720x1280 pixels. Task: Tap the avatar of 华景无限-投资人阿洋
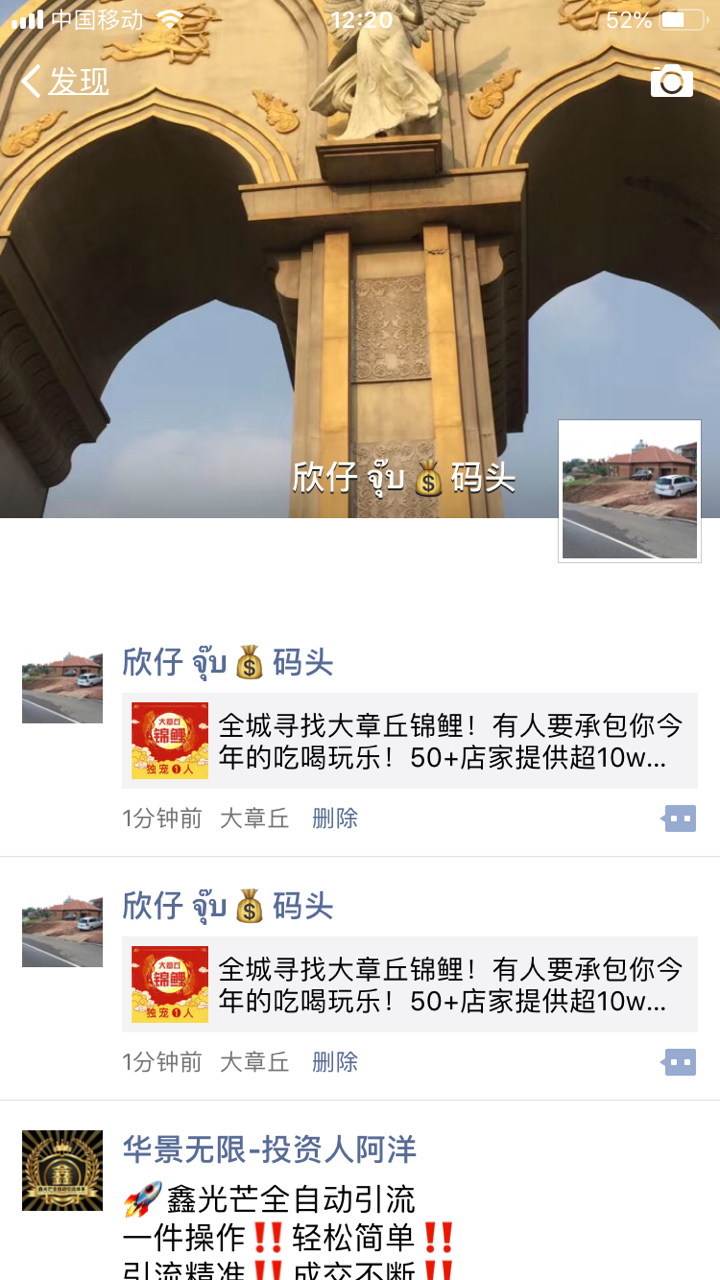tap(62, 1170)
